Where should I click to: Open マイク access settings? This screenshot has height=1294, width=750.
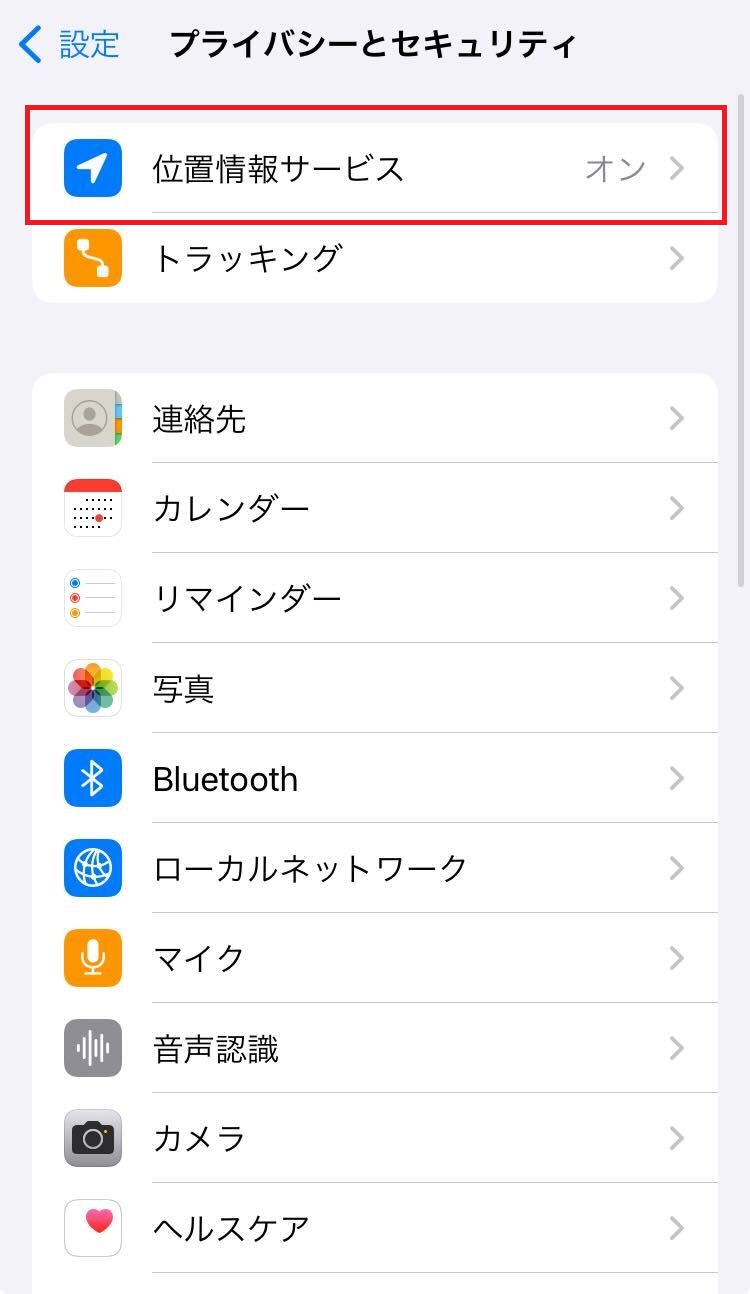[375, 958]
